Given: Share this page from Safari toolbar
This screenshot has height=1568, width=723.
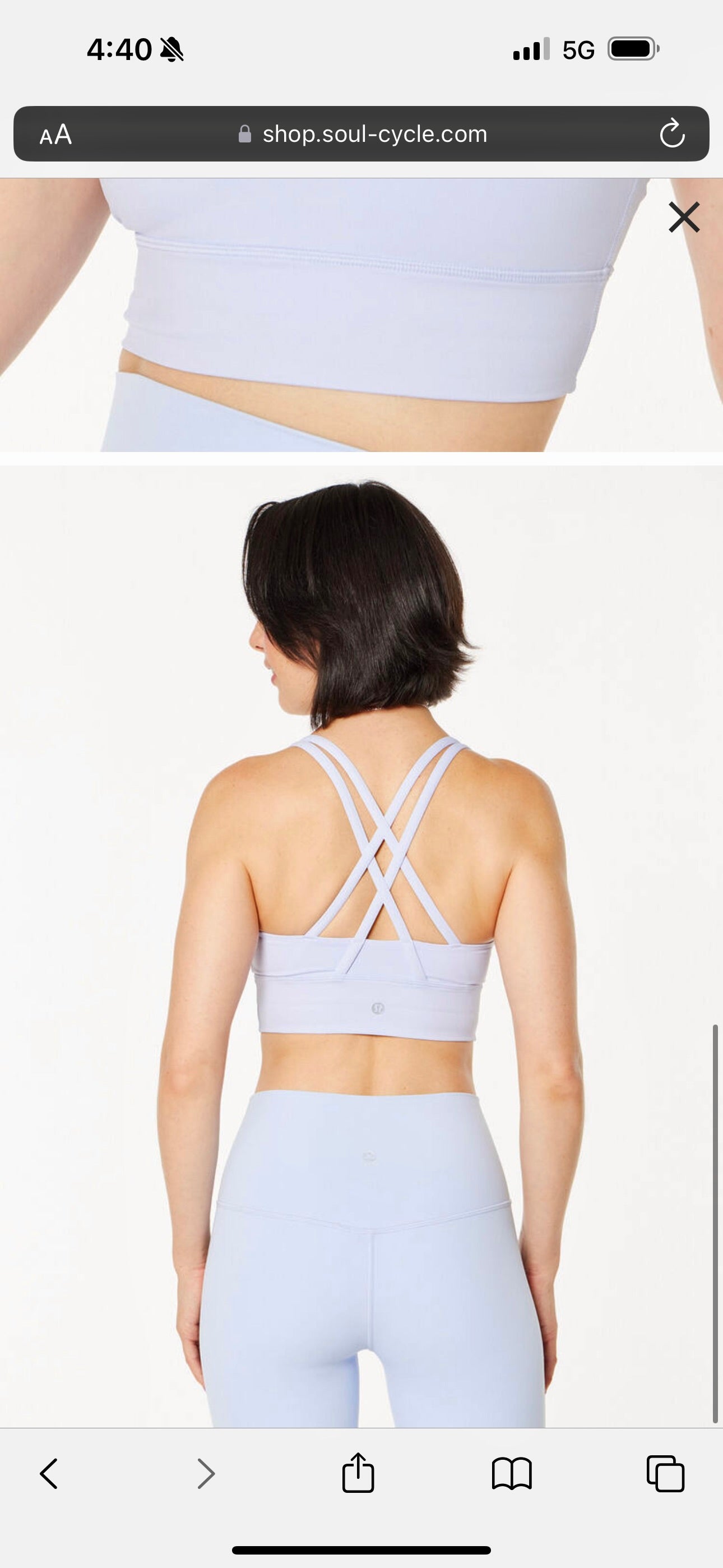Looking at the screenshot, I should (358, 1473).
